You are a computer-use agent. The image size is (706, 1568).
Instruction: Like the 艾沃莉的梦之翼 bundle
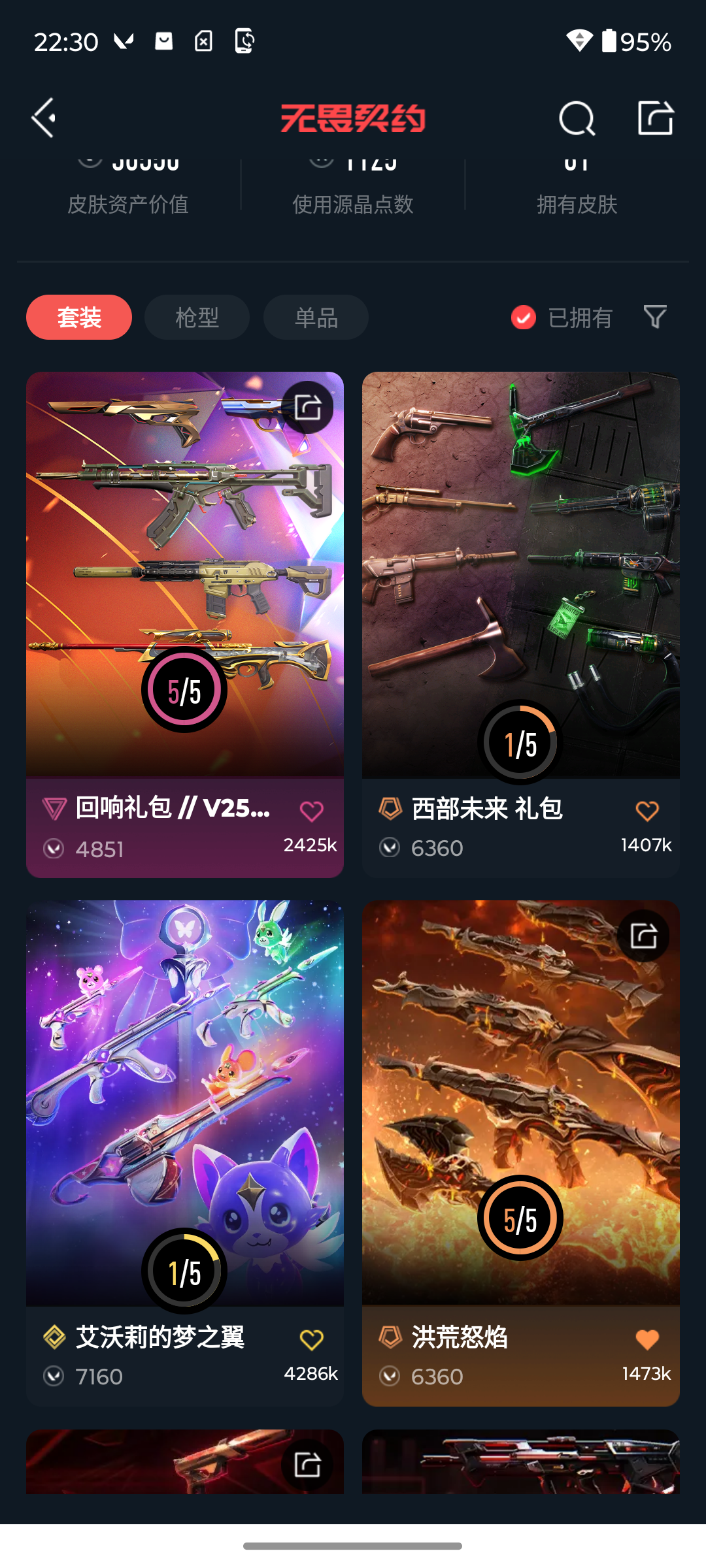pyautogui.click(x=312, y=1339)
